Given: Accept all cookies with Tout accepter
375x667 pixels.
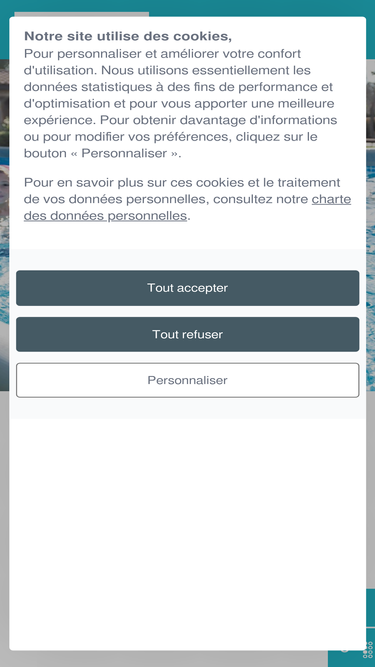Looking at the screenshot, I should click(188, 288).
